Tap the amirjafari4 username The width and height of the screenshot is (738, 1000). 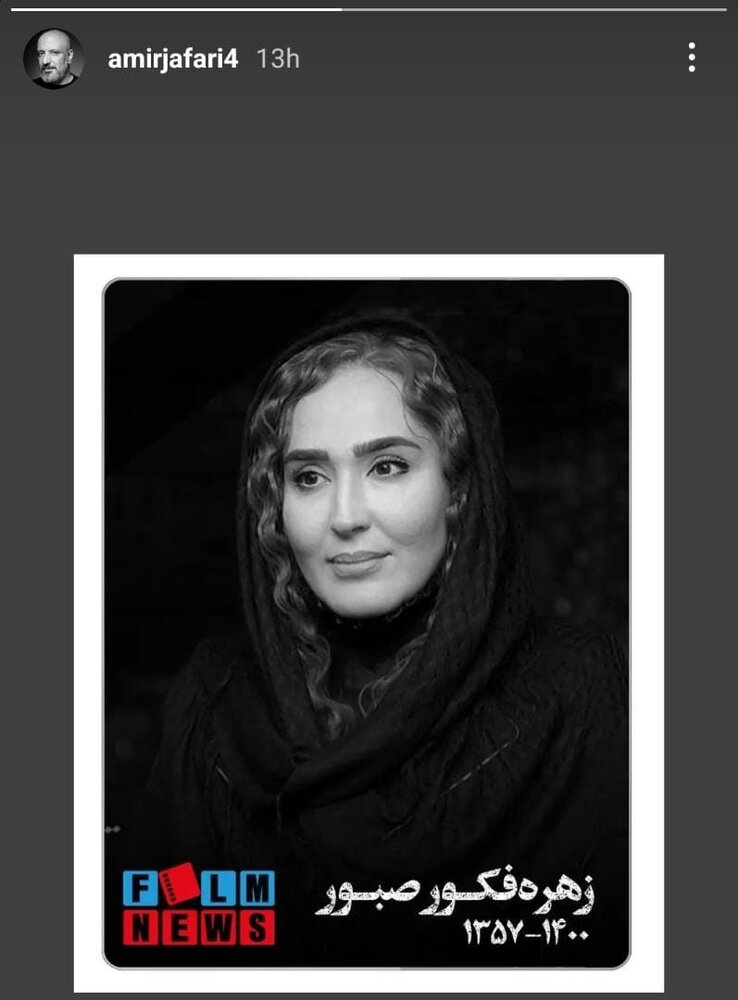click(x=173, y=59)
